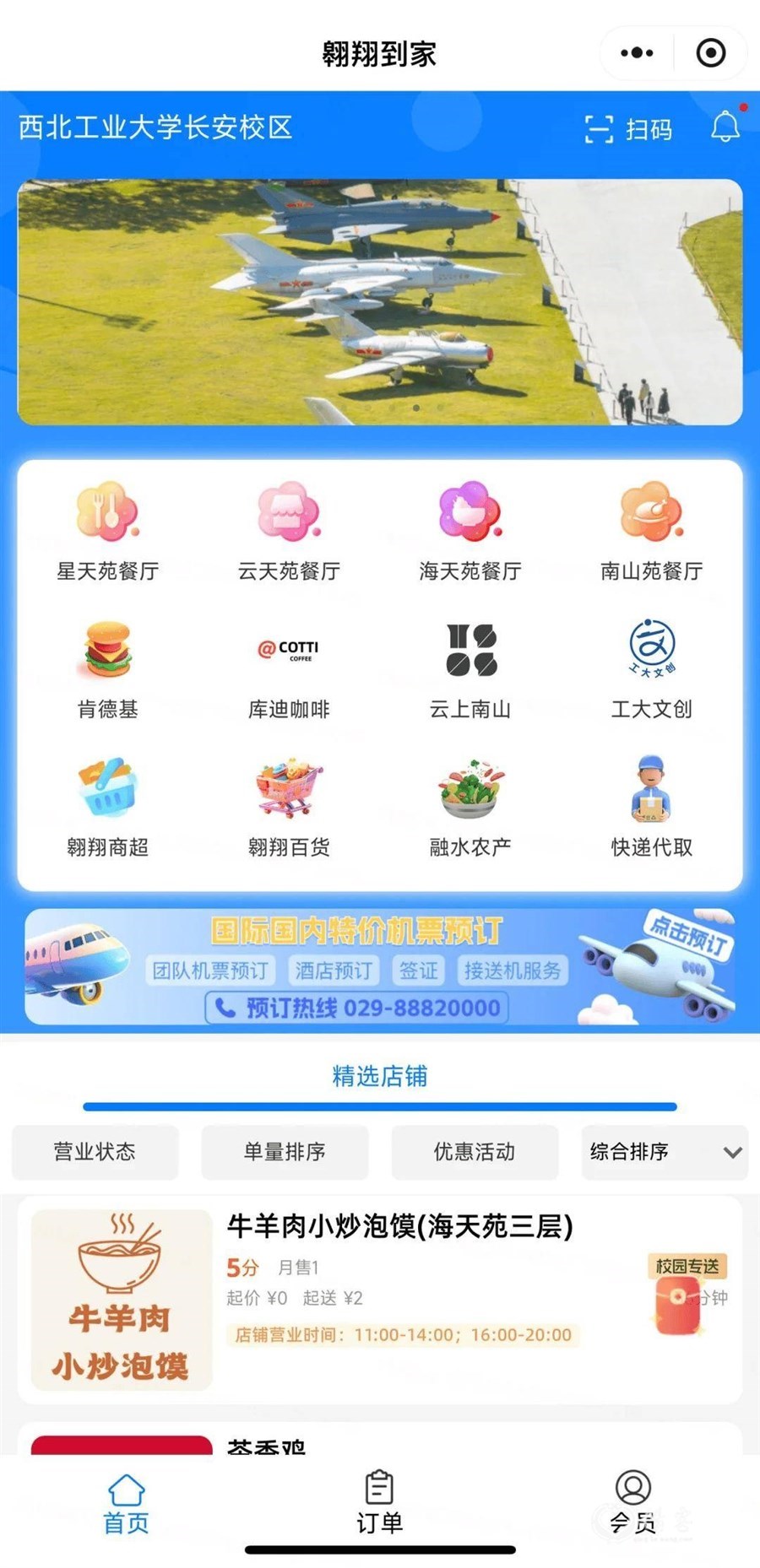Tap 扫码 to scan a code
This screenshot has height=1568, width=760.
pyautogui.click(x=629, y=129)
